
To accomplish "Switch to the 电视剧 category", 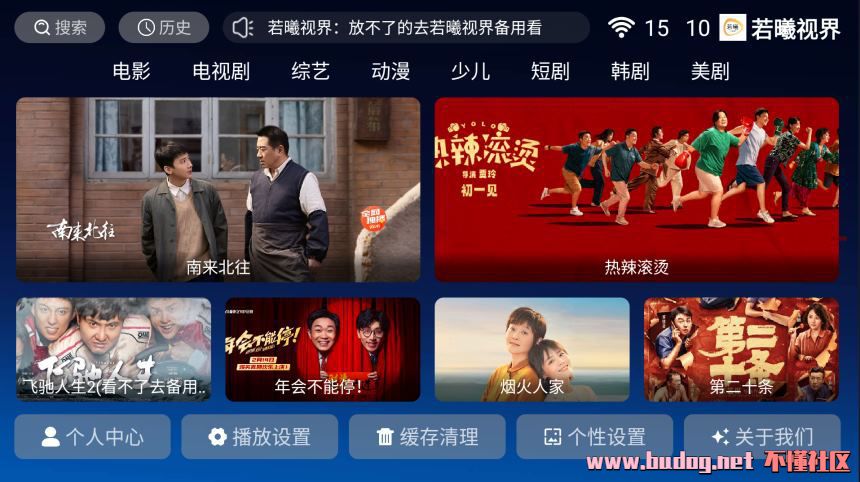I will pyautogui.click(x=221, y=71).
